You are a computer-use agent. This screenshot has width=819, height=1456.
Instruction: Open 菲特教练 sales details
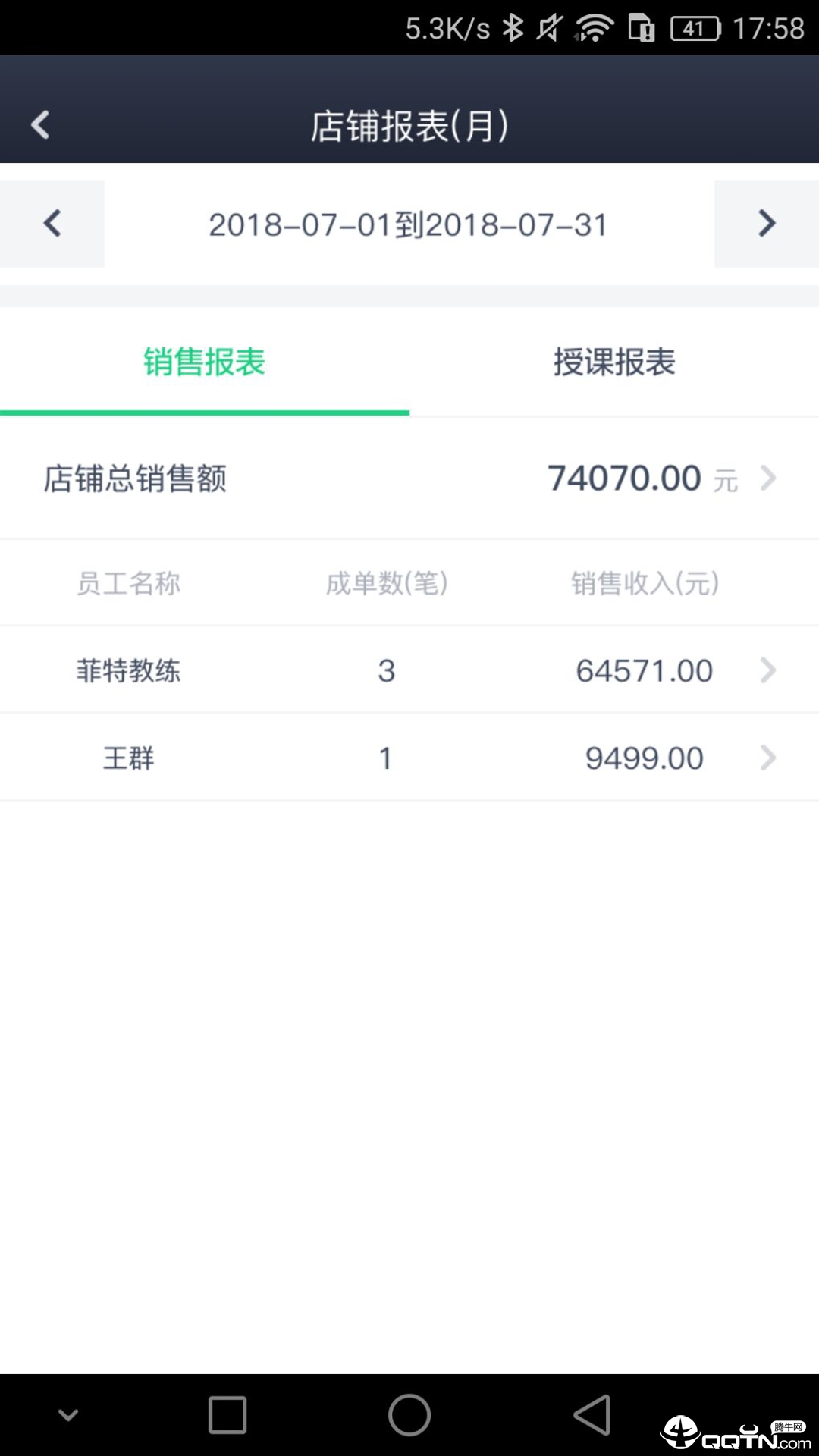click(x=409, y=670)
